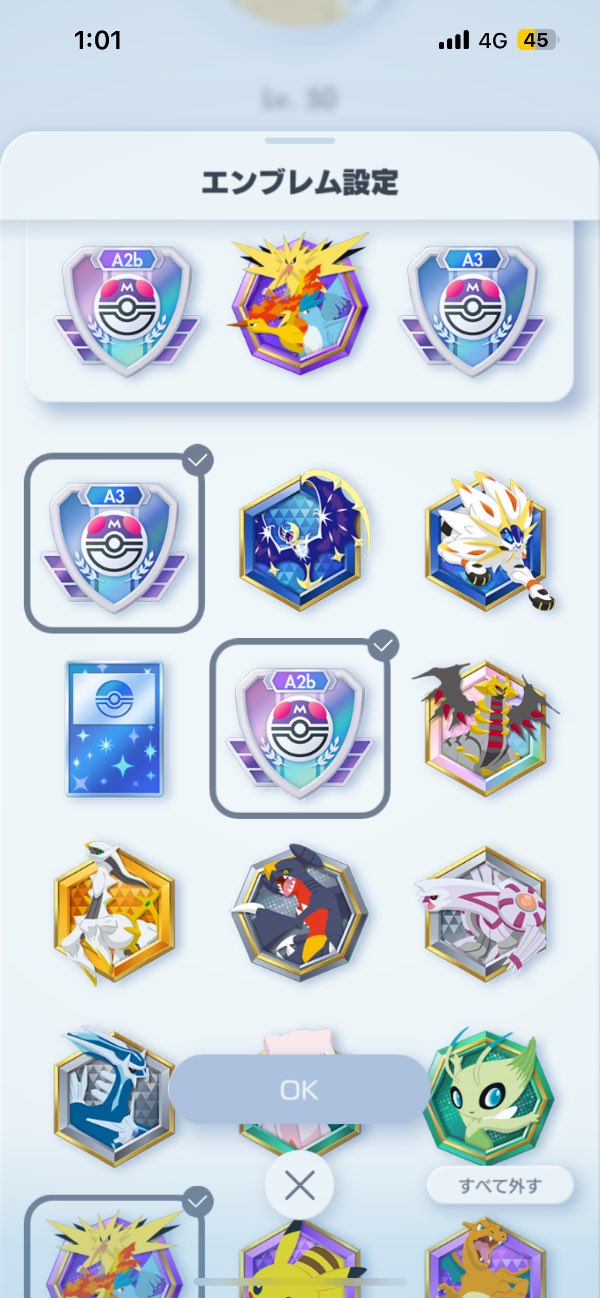Viewport: 600px width, 1298px height.
Task: Deselect the checked A2b shield emblem
Action: coord(299,728)
